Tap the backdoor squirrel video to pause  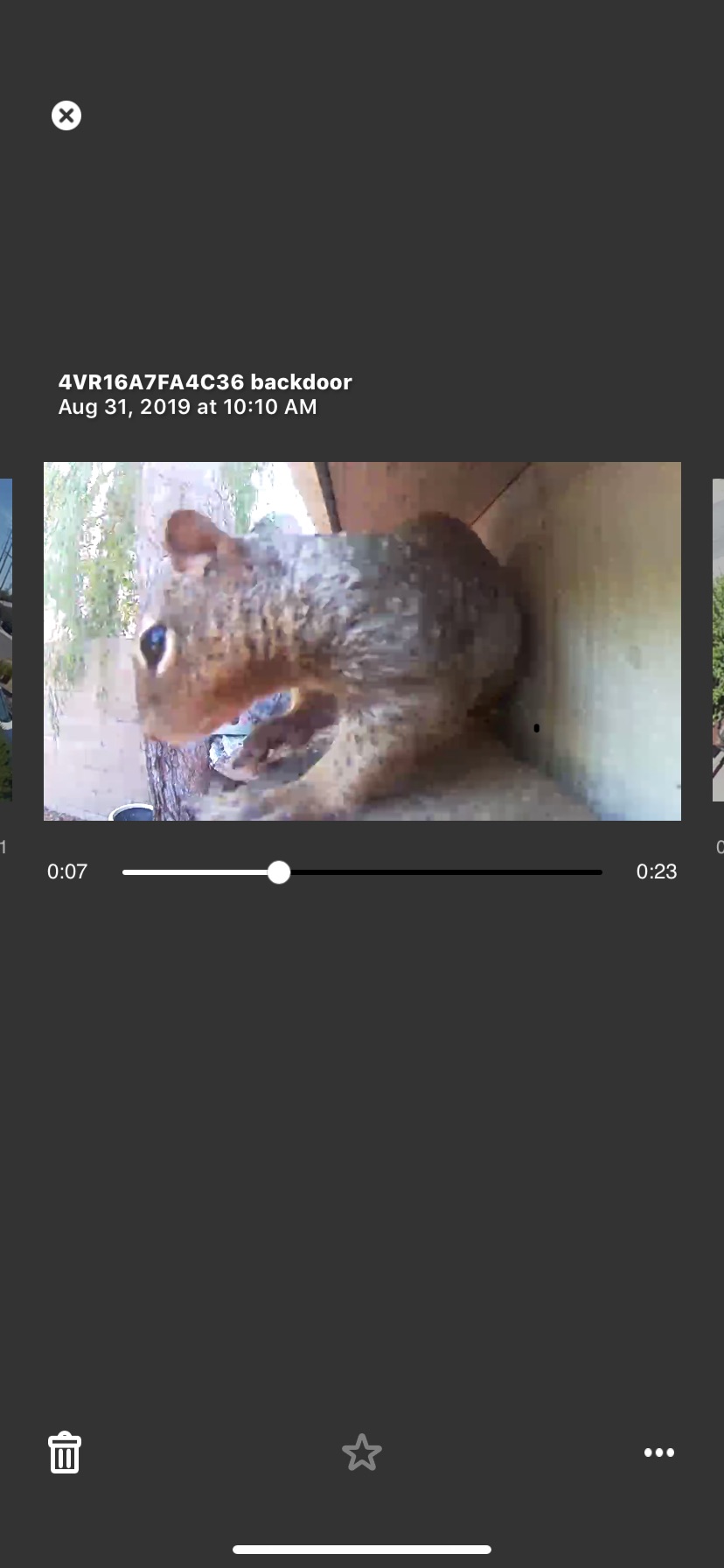tap(362, 640)
